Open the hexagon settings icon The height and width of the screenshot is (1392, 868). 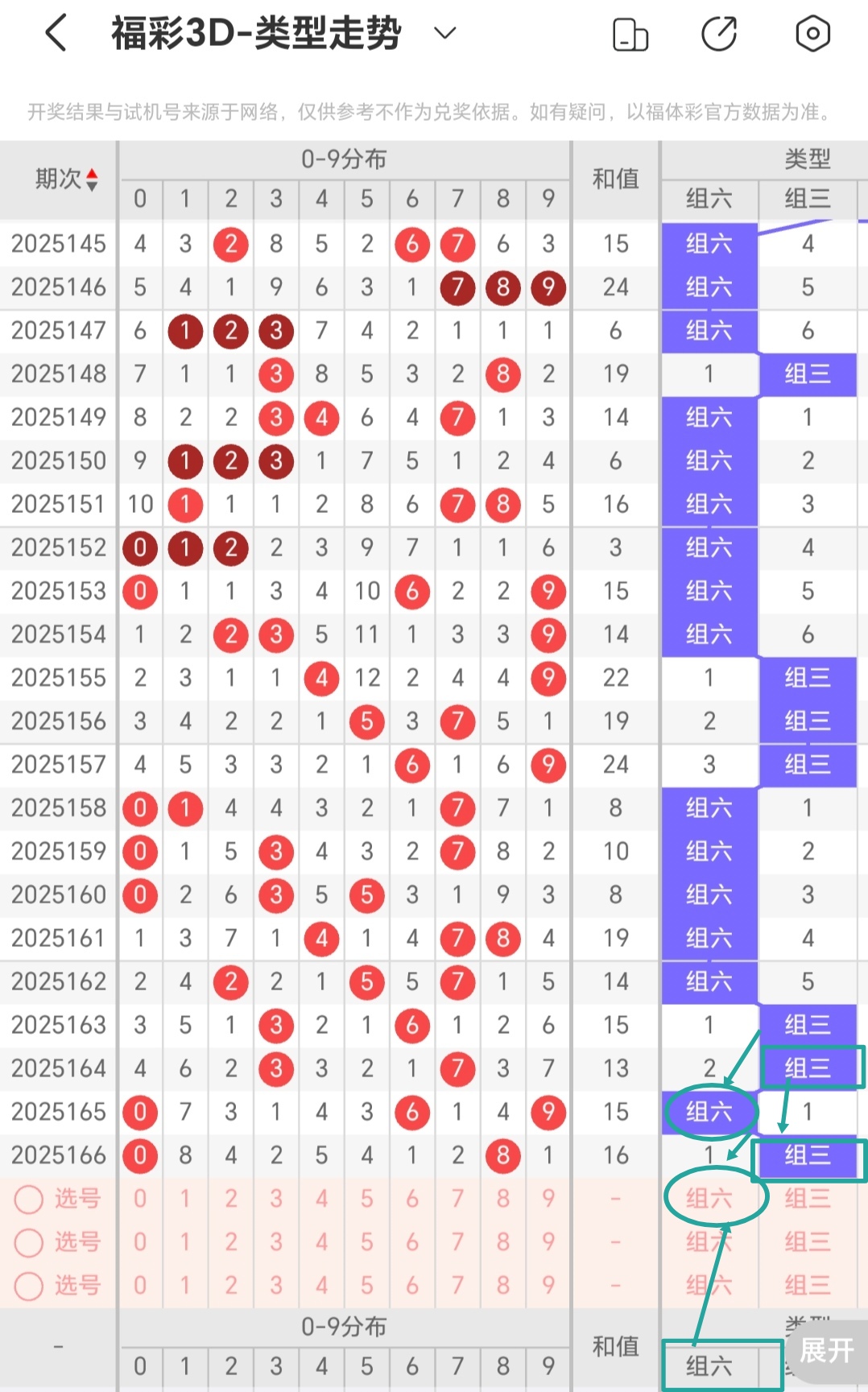pos(812,34)
